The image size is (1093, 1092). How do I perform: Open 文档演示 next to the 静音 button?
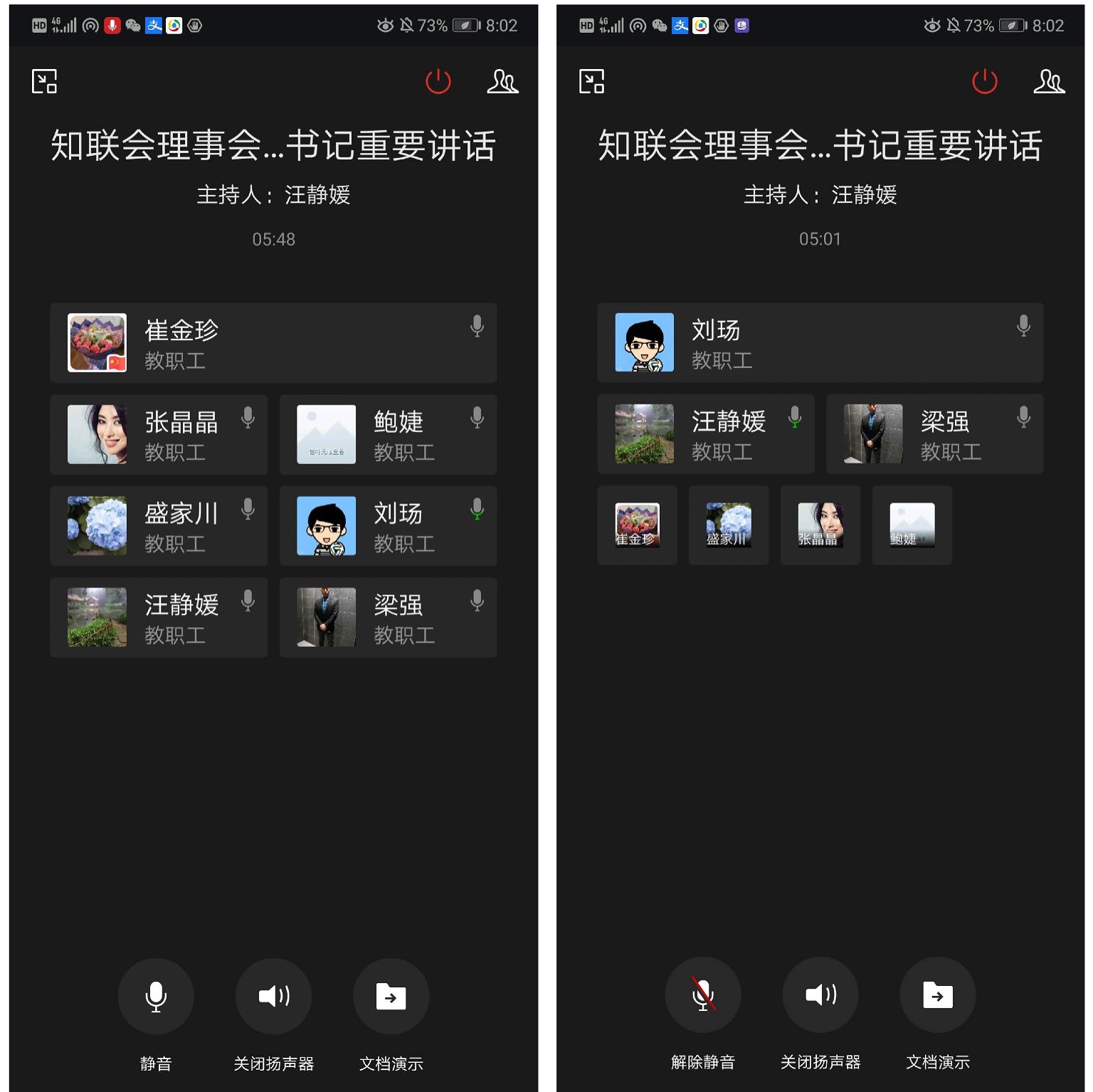[x=391, y=996]
